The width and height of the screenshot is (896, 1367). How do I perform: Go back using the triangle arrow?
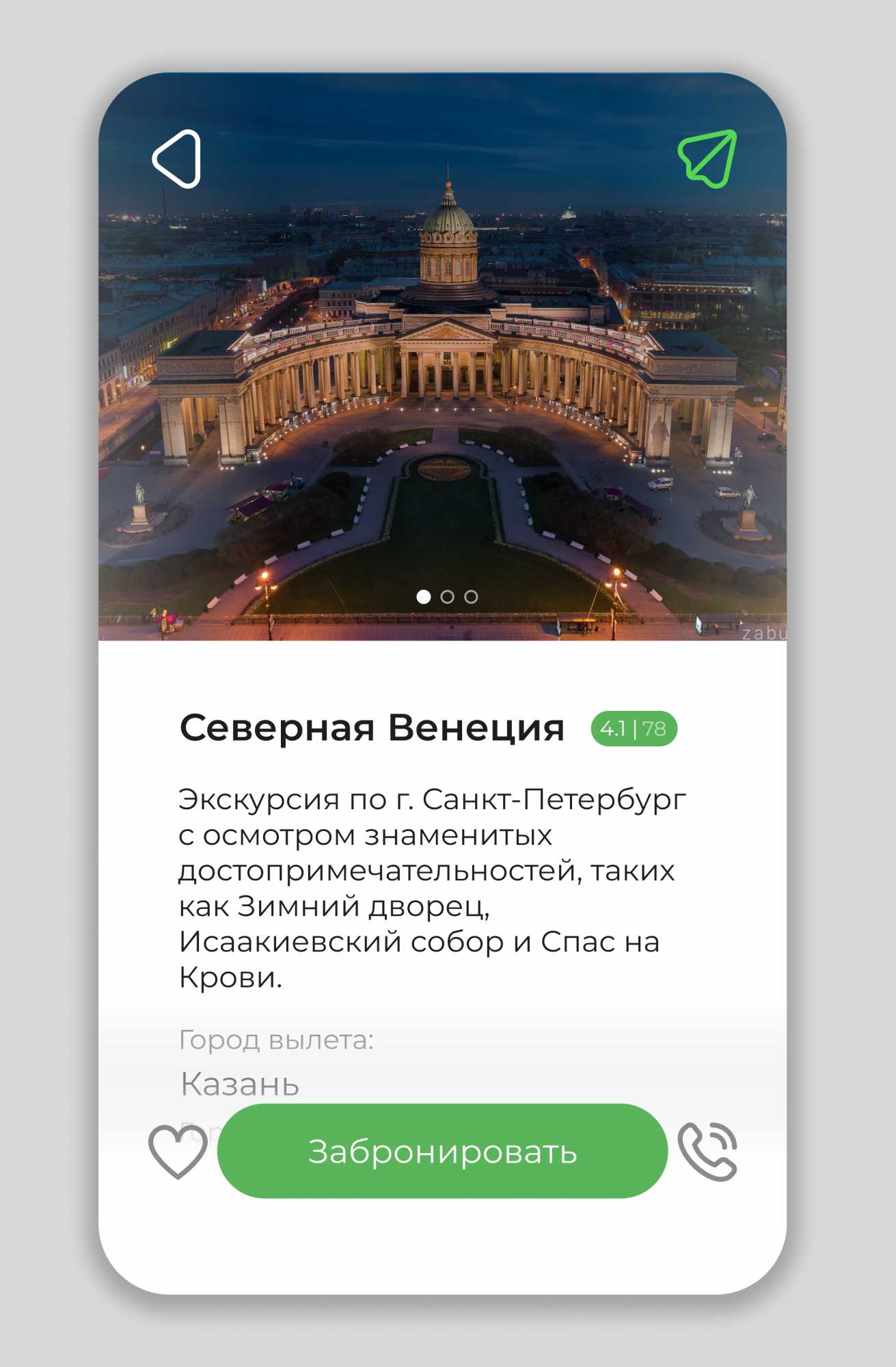[x=176, y=159]
